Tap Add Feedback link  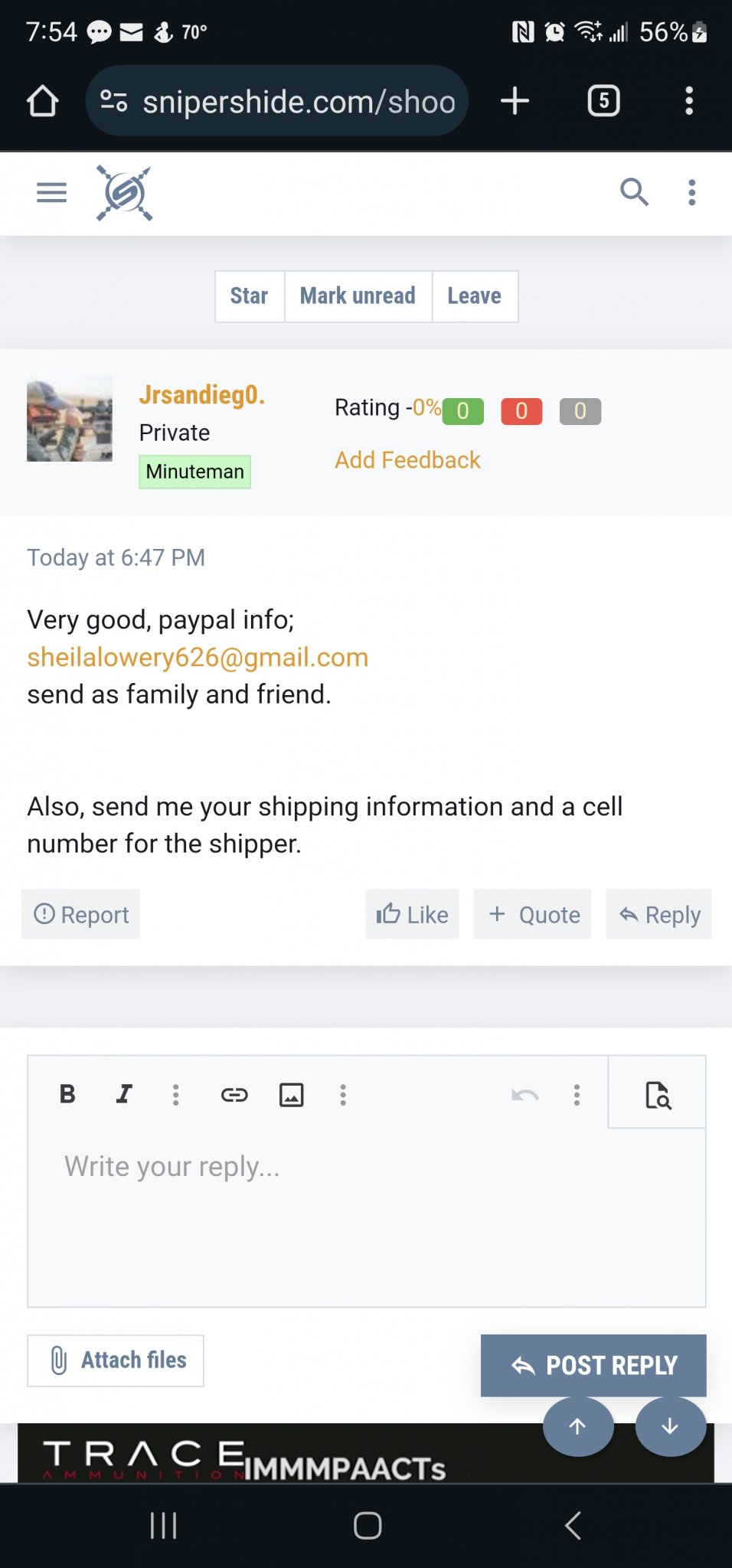pyautogui.click(x=407, y=460)
